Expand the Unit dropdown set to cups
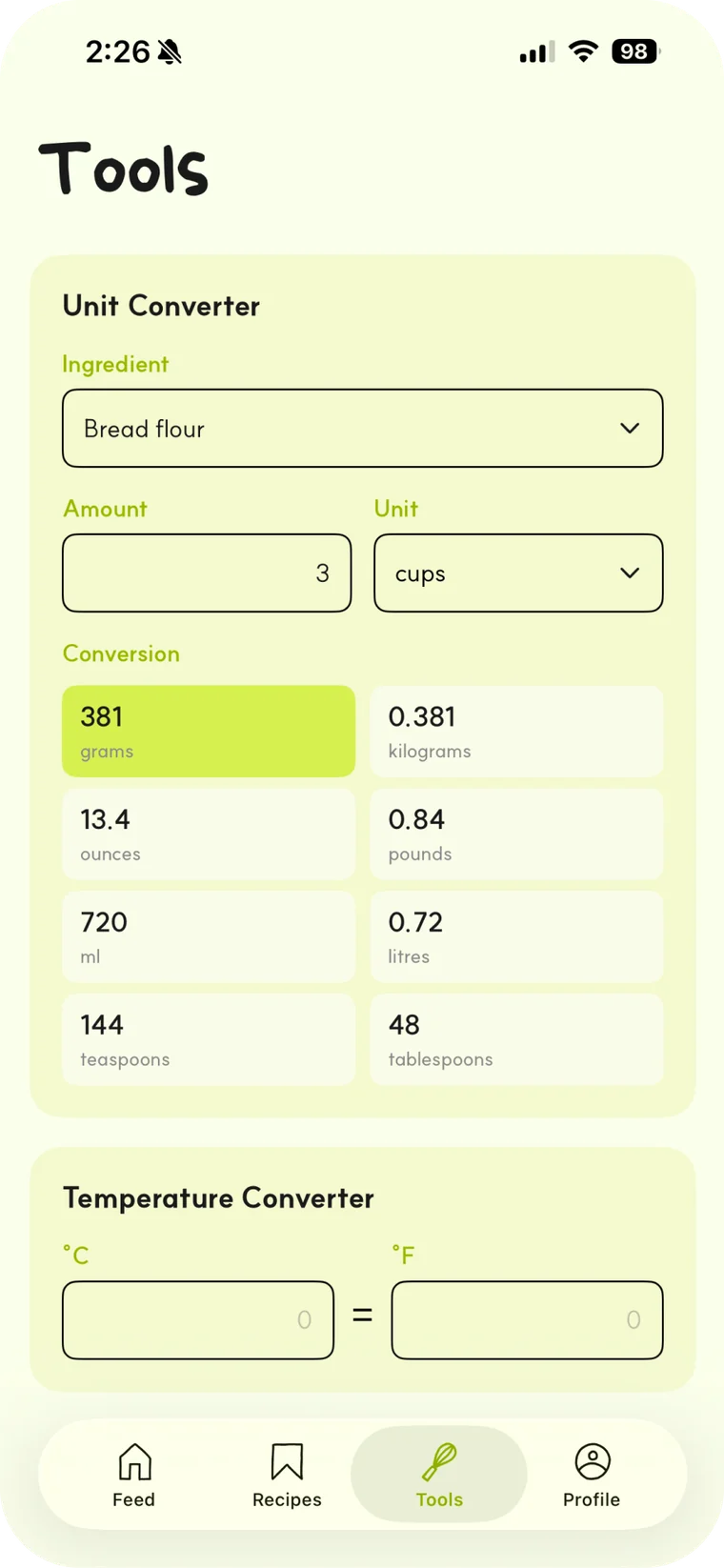This screenshot has width=724, height=1568. click(x=518, y=573)
